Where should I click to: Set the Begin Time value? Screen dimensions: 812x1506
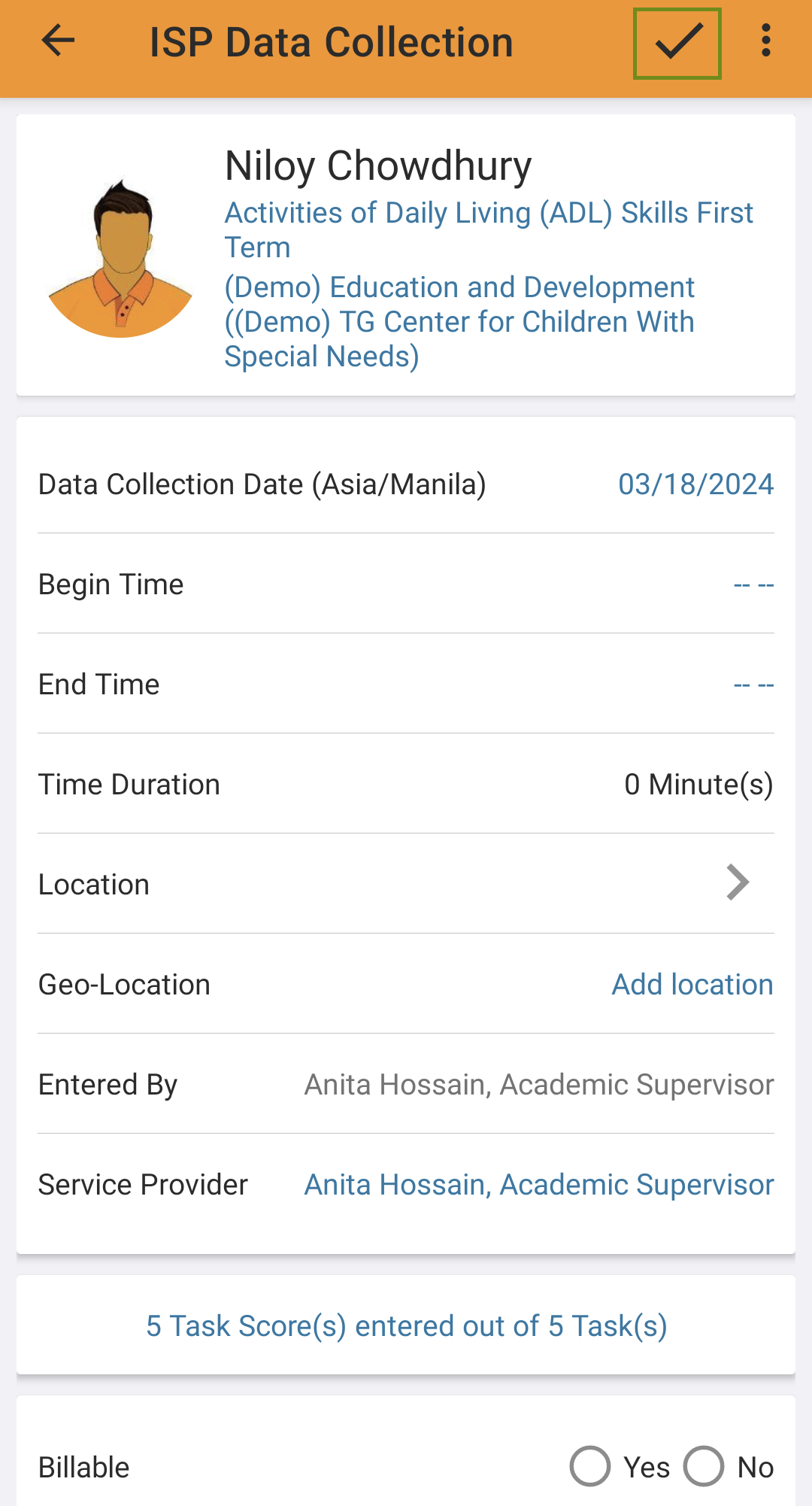point(753,584)
